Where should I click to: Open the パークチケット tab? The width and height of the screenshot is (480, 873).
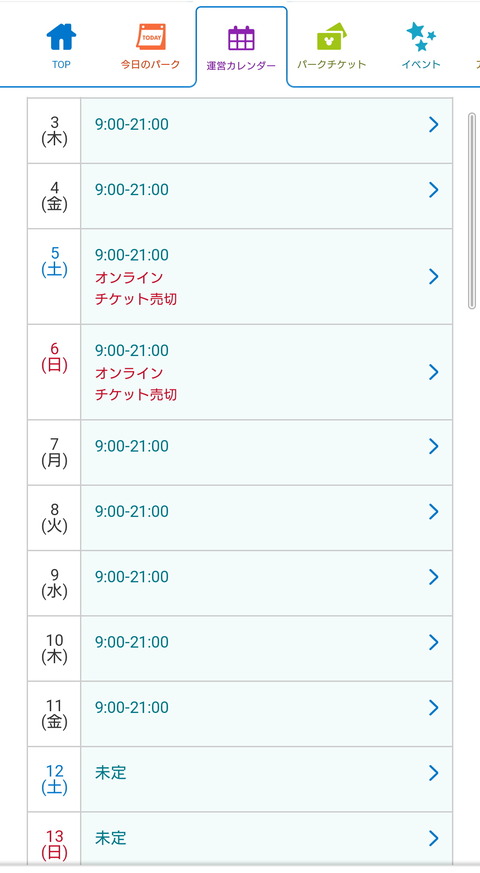[331, 47]
